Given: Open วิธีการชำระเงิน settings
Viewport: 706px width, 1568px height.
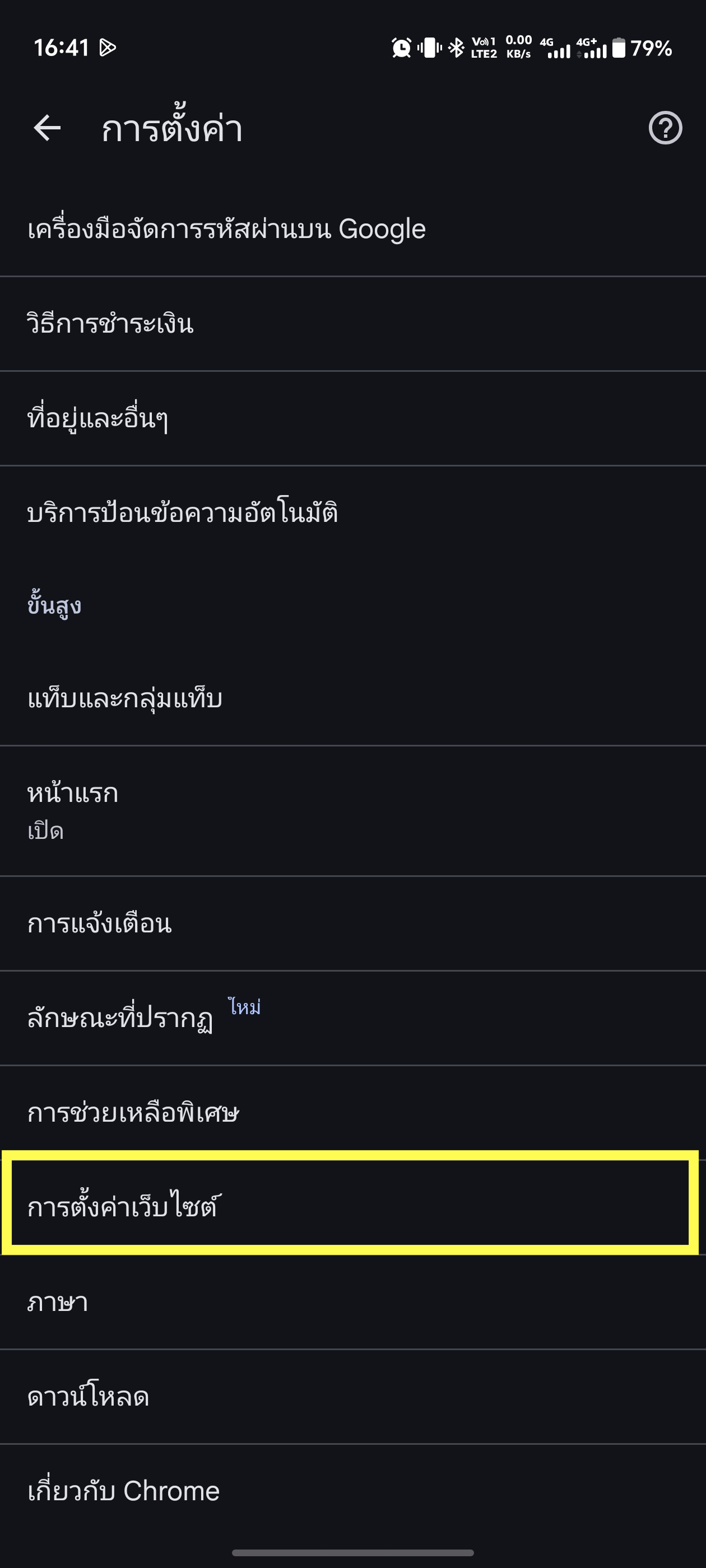Looking at the screenshot, I should coord(352,324).
